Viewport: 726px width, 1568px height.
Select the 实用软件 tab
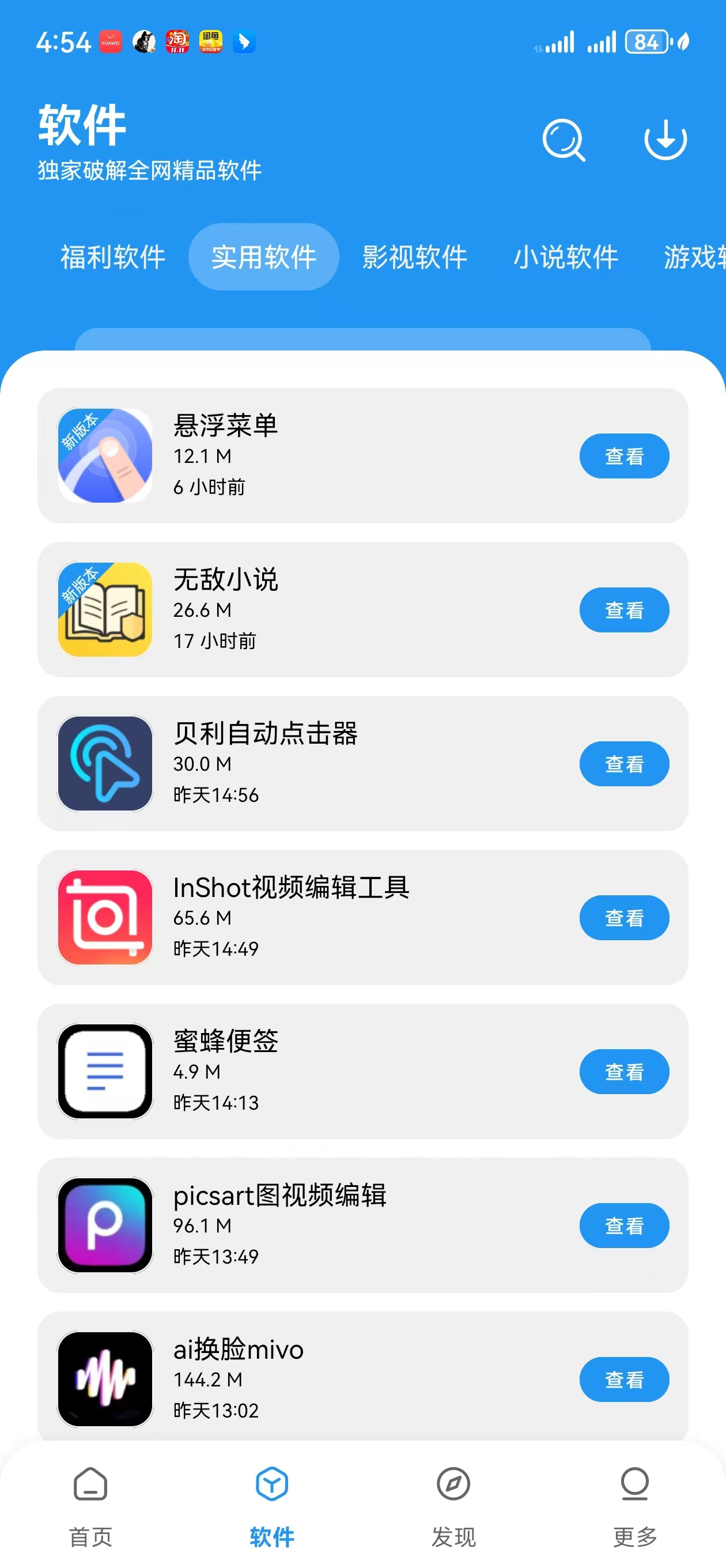point(263,257)
